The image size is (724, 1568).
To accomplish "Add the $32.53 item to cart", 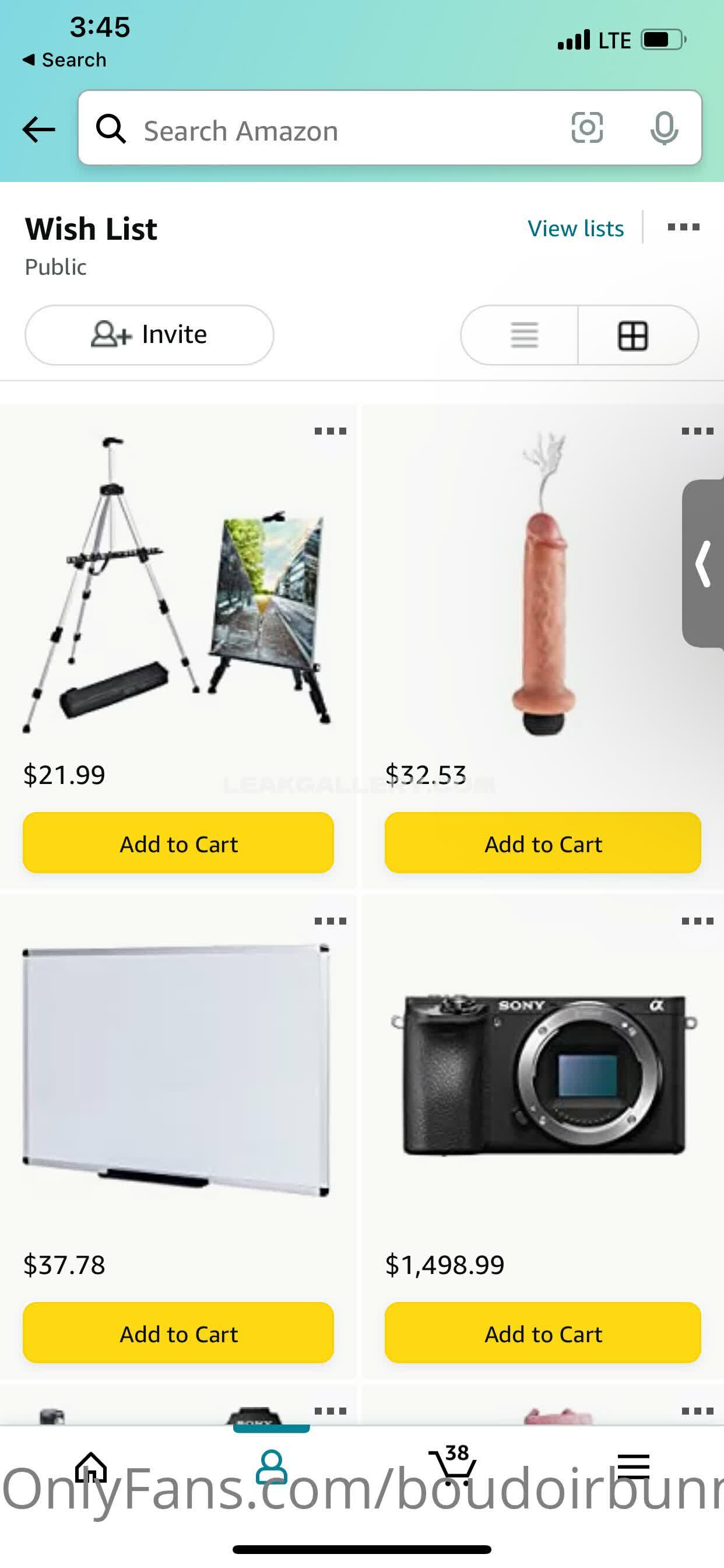I will pyautogui.click(x=543, y=843).
